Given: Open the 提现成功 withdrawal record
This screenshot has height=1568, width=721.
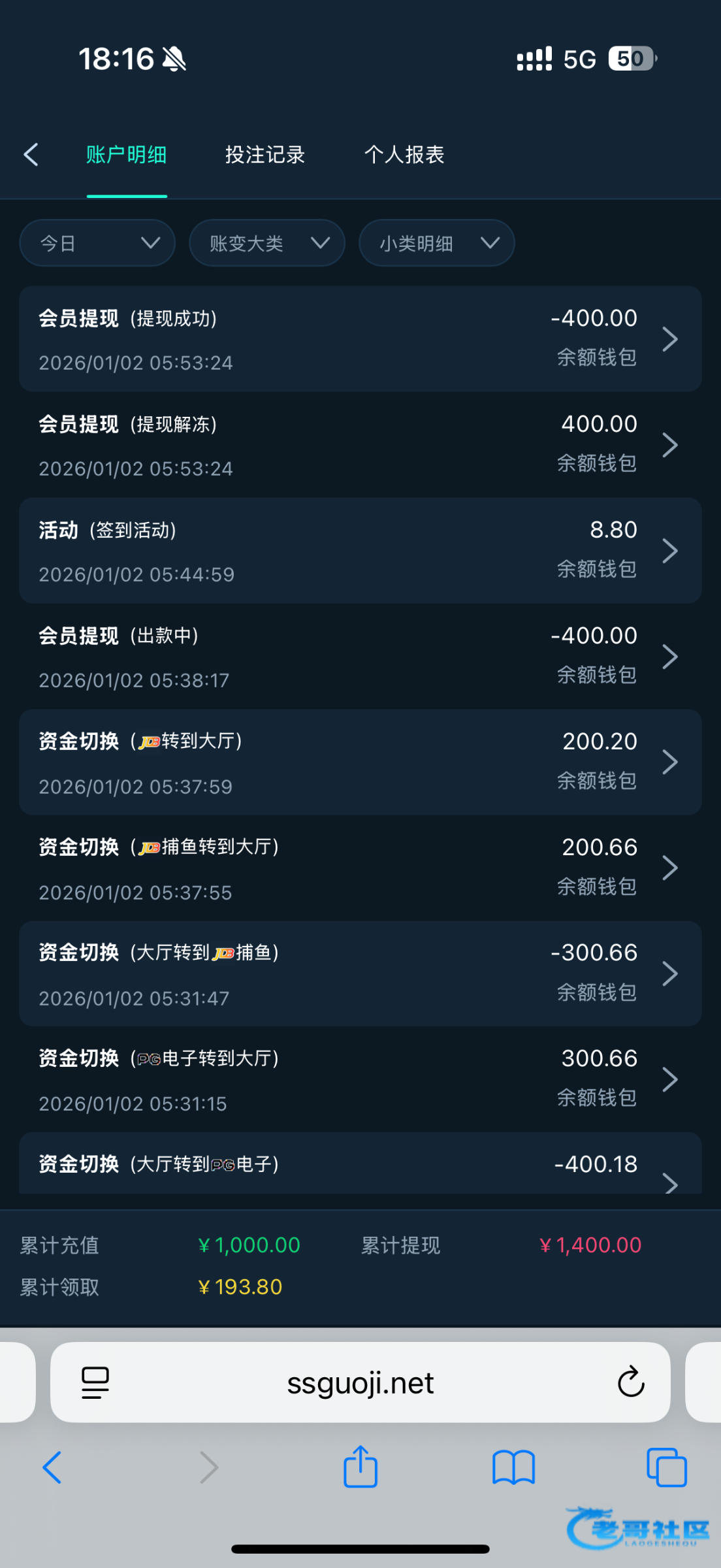Looking at the screenshot, I should 360,338.
